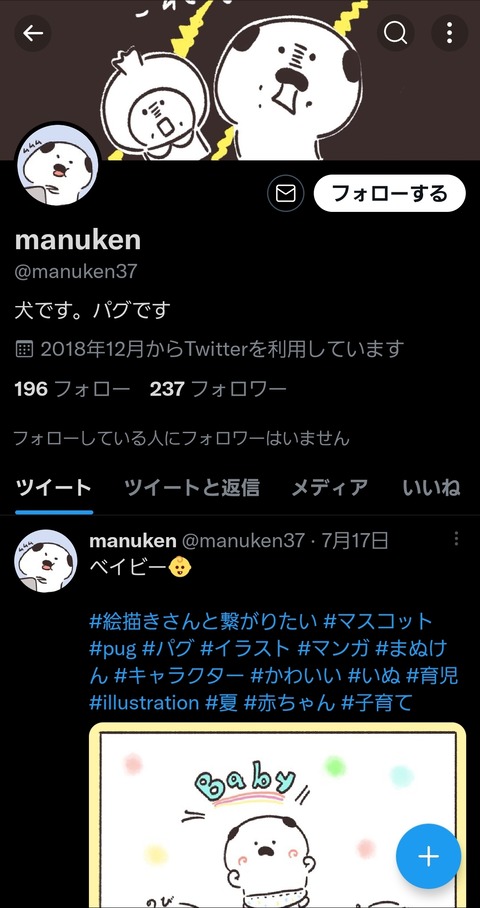Select the ツイート tab
Screen dimensions: 480x908
coord(54,488)
